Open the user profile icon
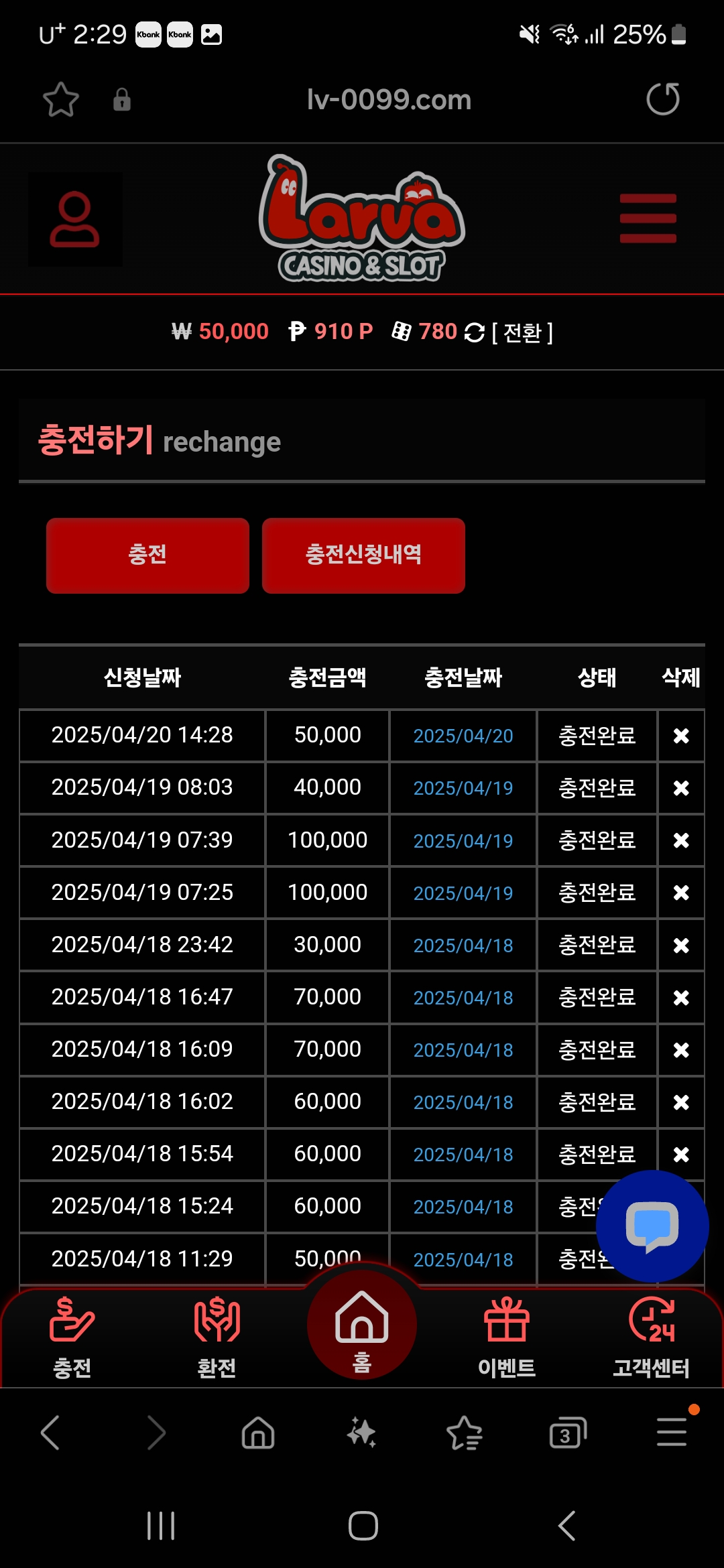 click(x=74, y=220)
